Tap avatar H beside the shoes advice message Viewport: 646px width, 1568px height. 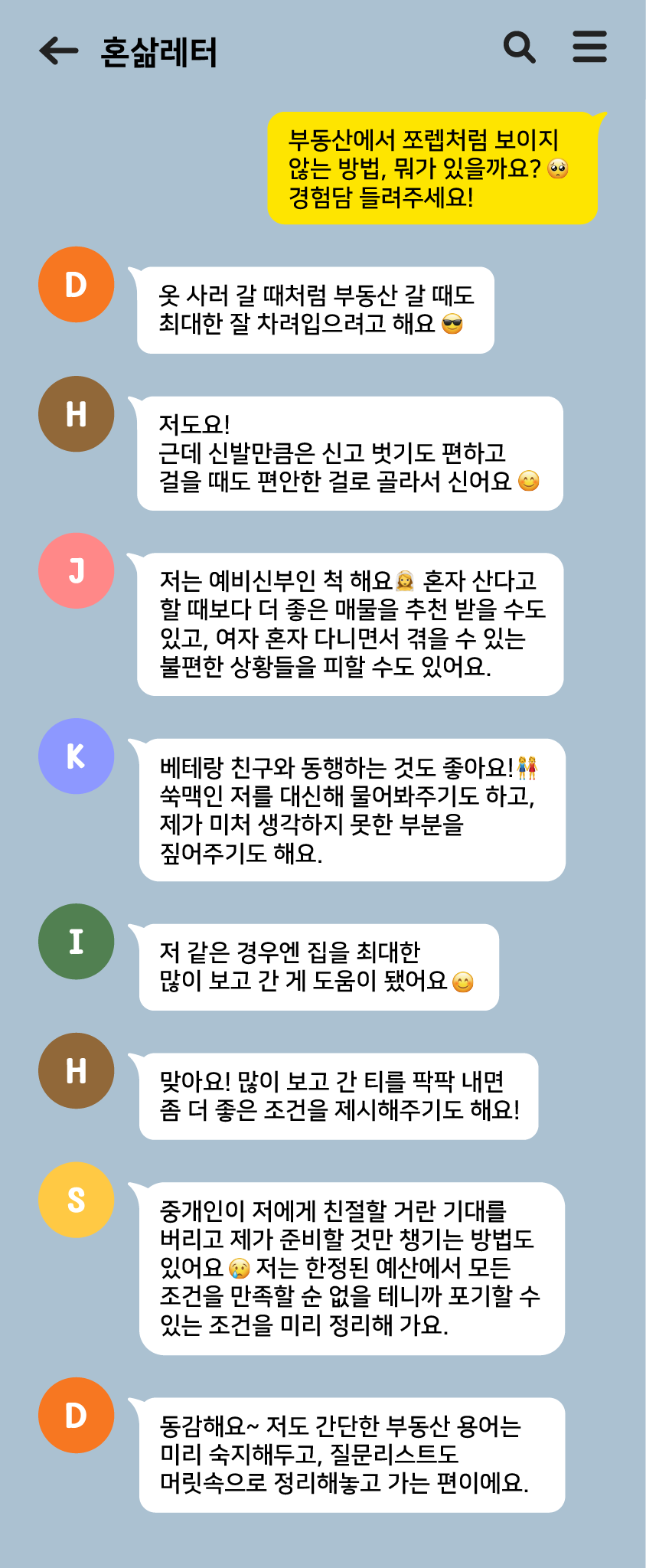(x=76, y=413)
